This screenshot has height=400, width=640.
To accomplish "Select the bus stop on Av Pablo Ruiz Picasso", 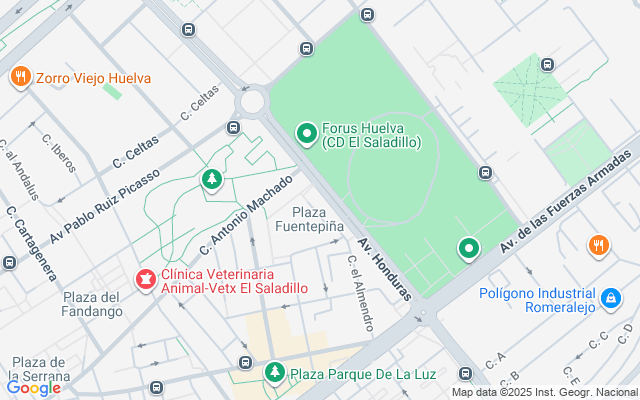I will (233, 128).
